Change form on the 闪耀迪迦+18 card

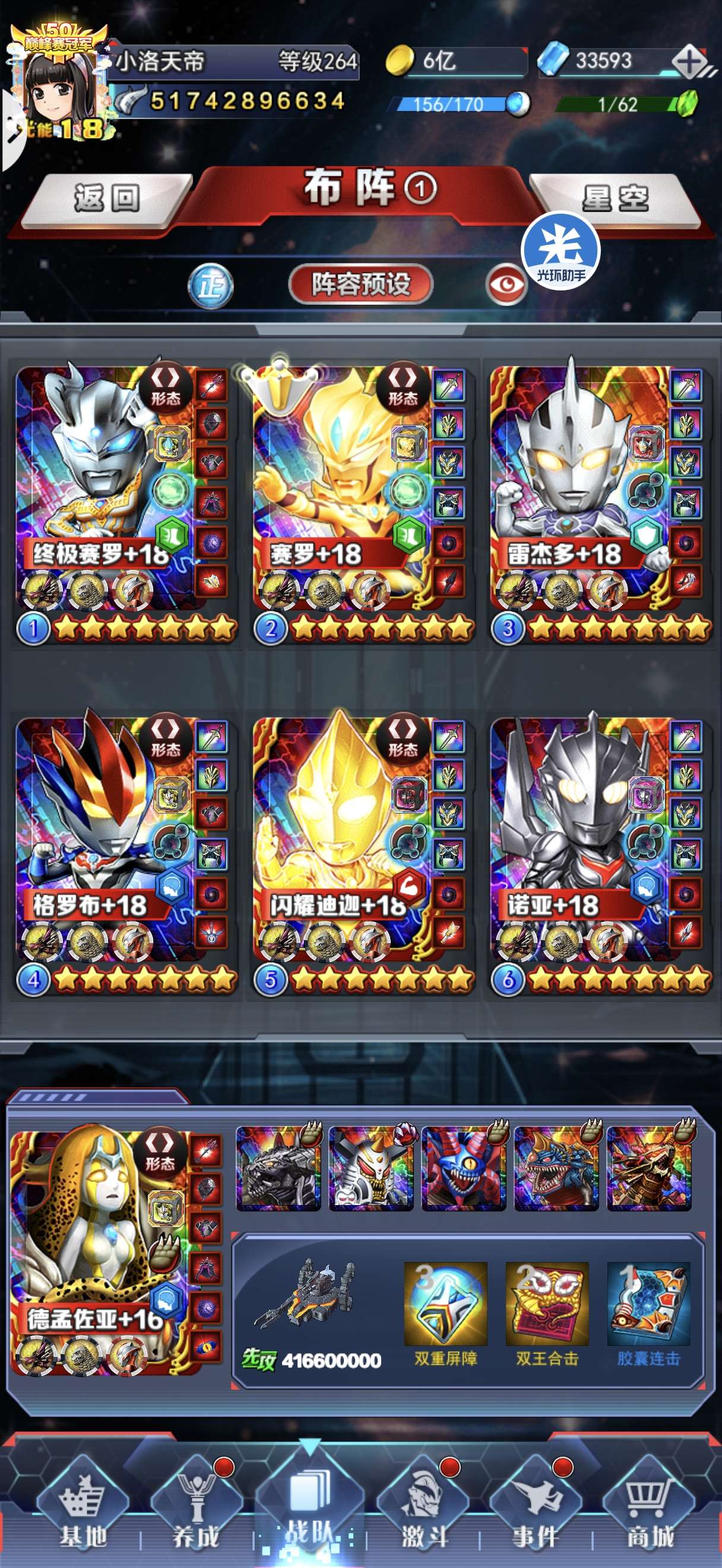coord(403,739)
